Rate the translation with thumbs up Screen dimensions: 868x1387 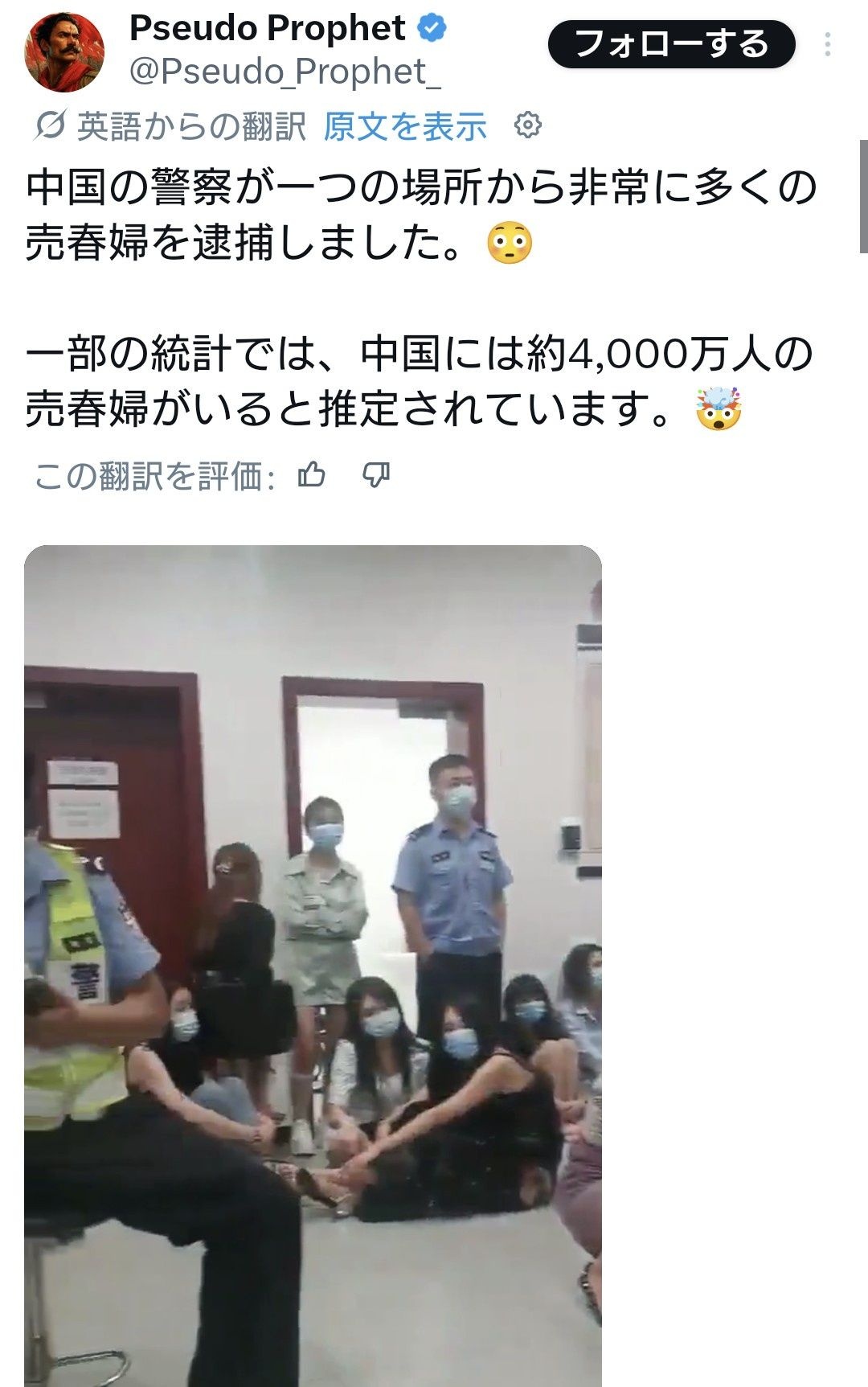point(312,475)
